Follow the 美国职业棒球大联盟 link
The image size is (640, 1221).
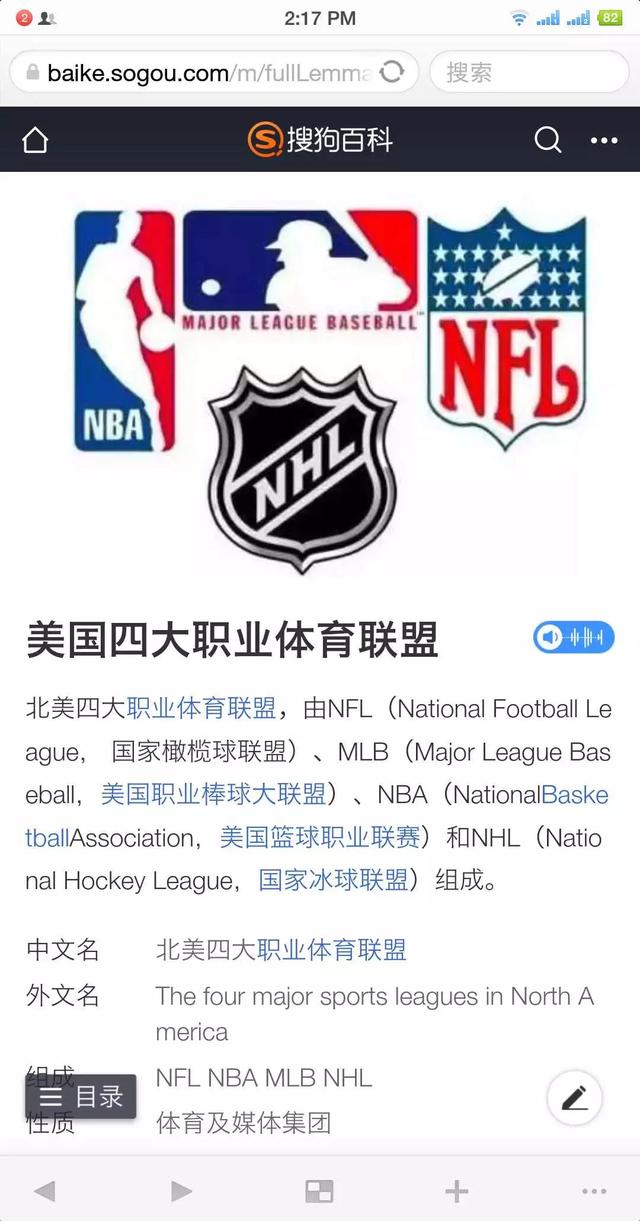pyautogui.click(x=214, y=794)
